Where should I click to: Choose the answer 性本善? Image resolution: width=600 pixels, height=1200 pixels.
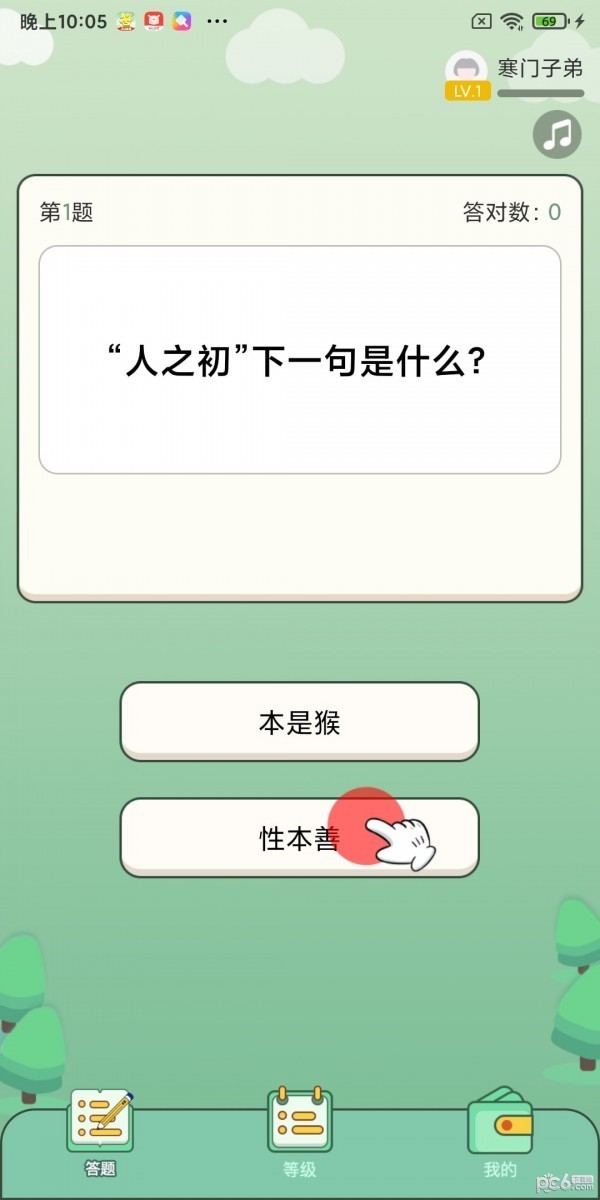tap(299, 838)
